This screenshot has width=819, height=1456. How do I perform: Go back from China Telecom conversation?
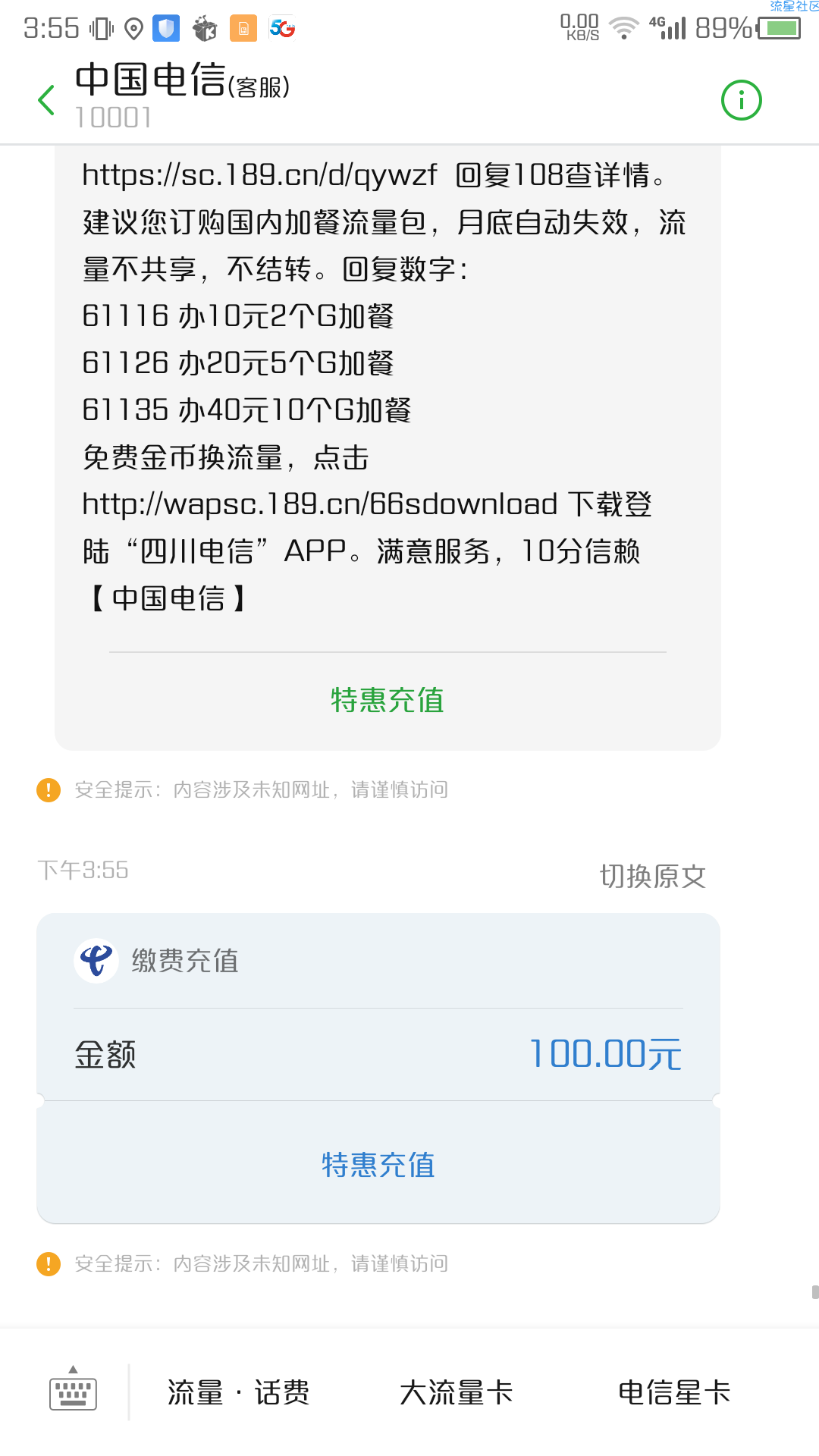(47, 100)
